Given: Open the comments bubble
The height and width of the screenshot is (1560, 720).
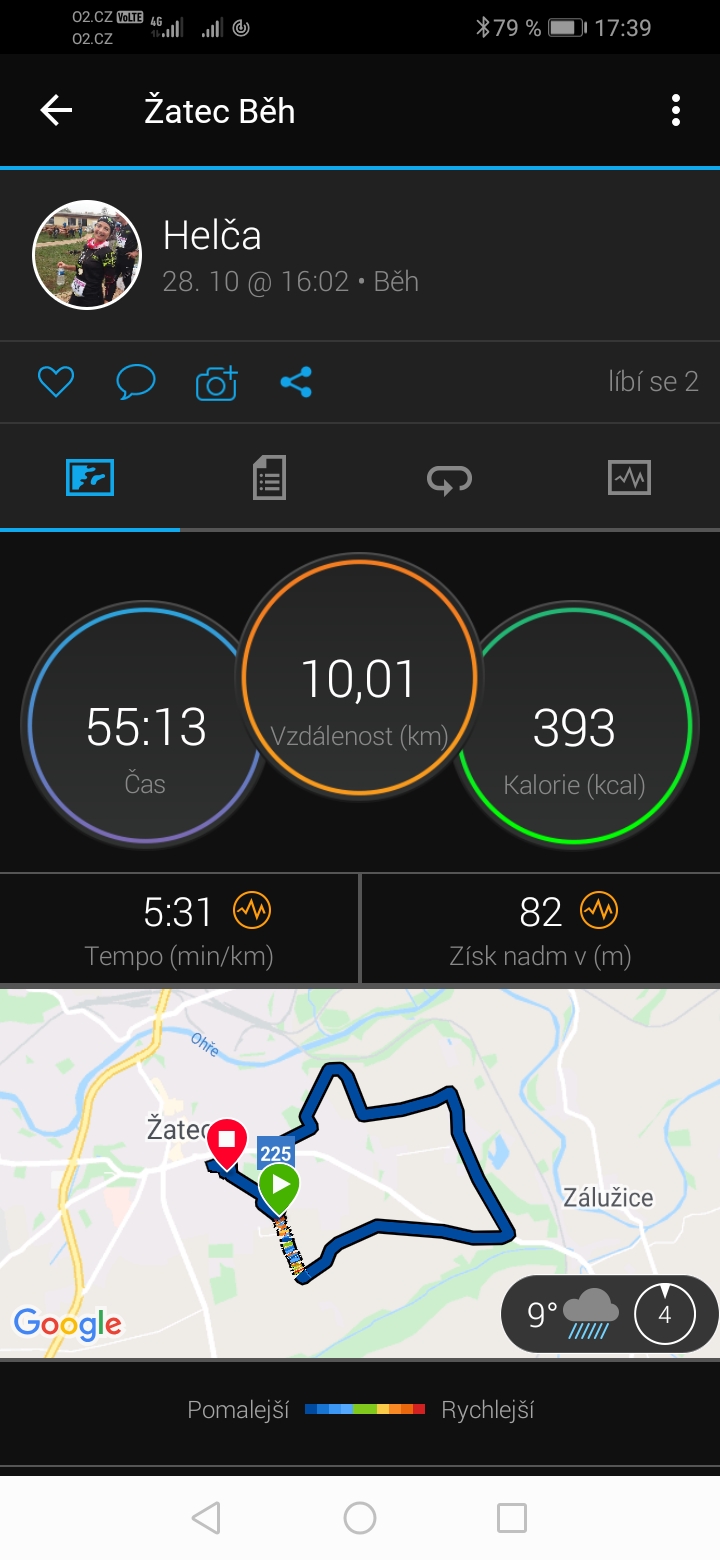Looking at the screenshot, I should [136, 382].
